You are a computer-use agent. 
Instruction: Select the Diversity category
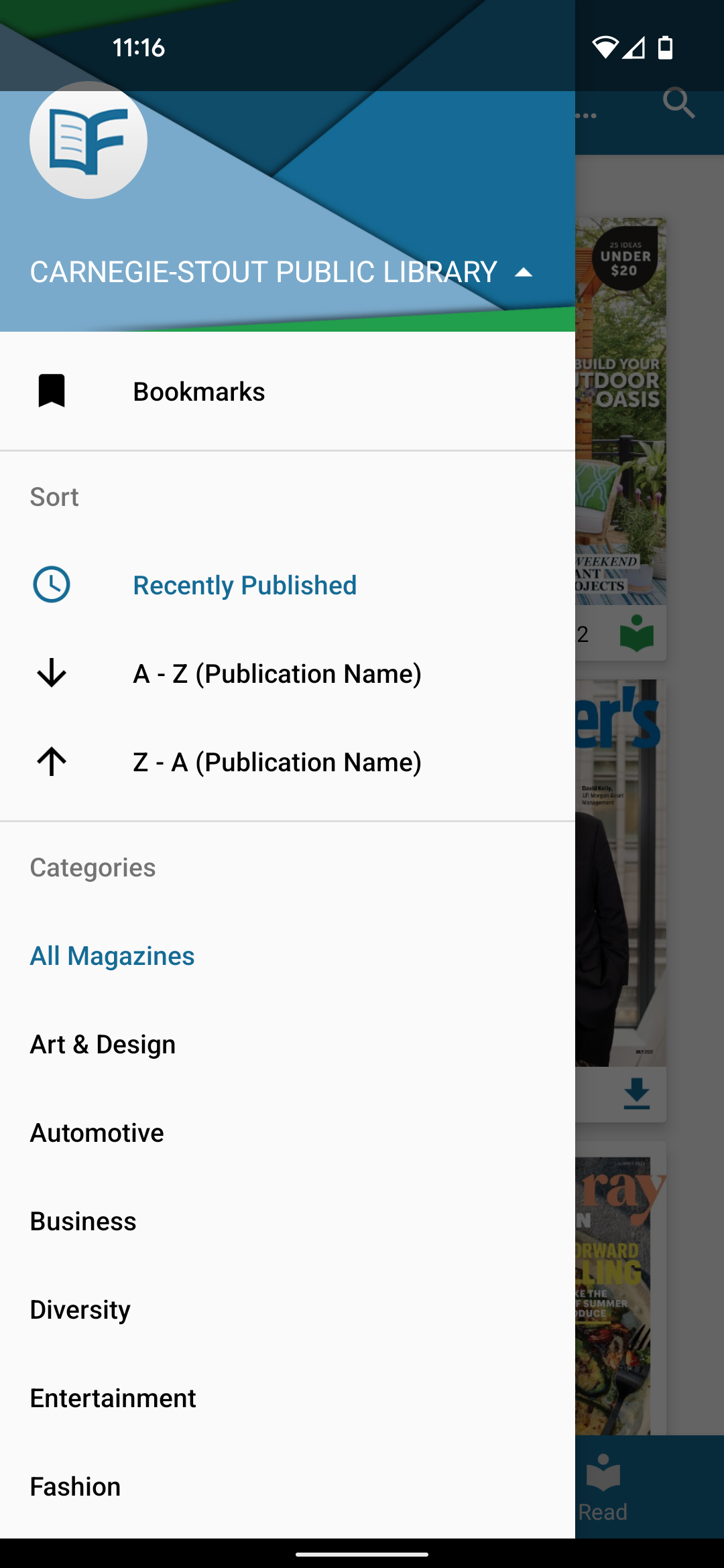click(80, 1309)
